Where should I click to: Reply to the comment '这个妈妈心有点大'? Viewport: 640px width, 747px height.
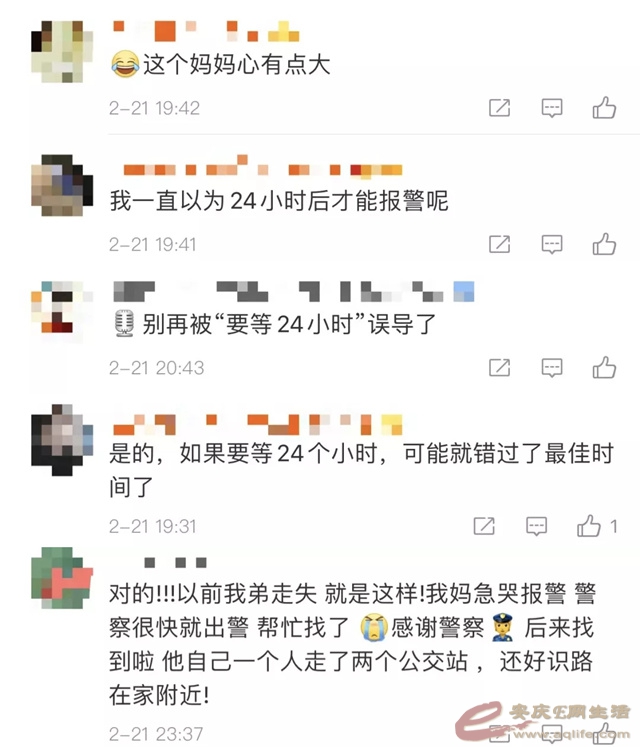point(552,108)
